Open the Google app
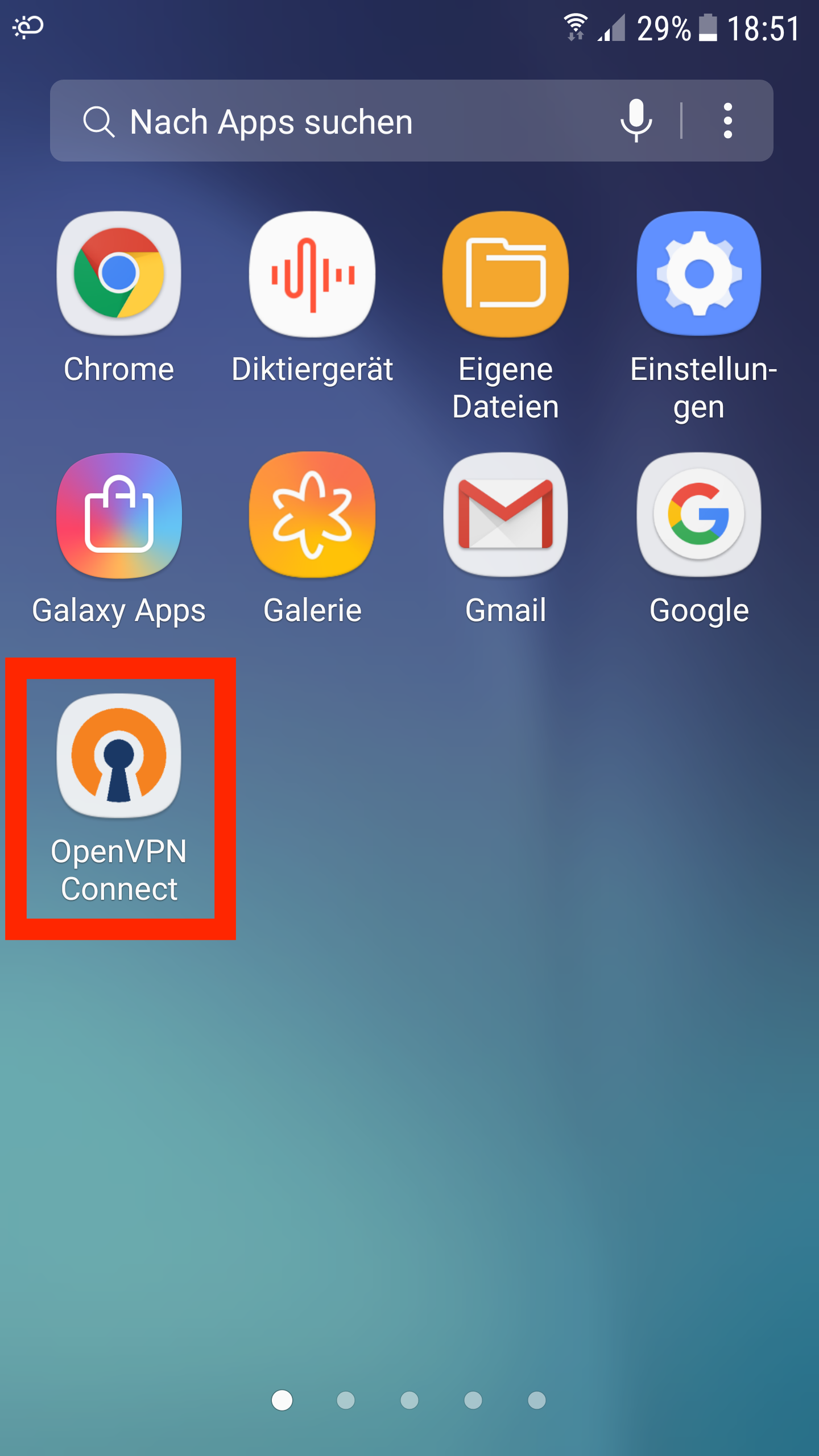 click(699, 516)
